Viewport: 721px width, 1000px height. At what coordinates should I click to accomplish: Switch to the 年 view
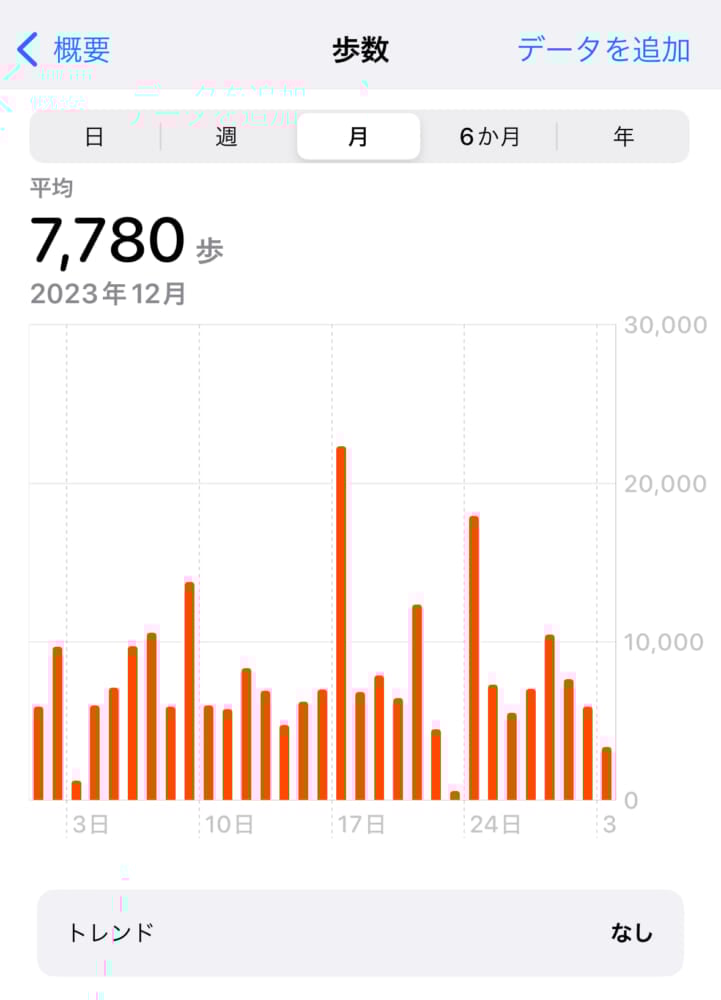624,137
